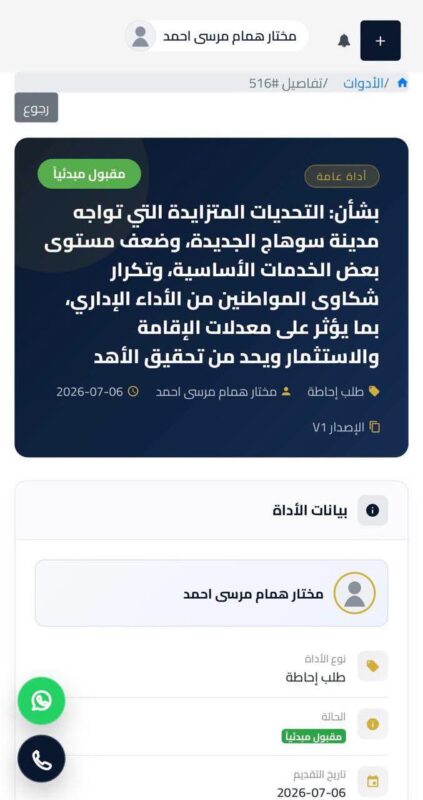Image resolution: width=423 pixels, height=800 pixels.
Task: Open the user profile مختار همام مرسى احمد
Action: tap(216, 36)
